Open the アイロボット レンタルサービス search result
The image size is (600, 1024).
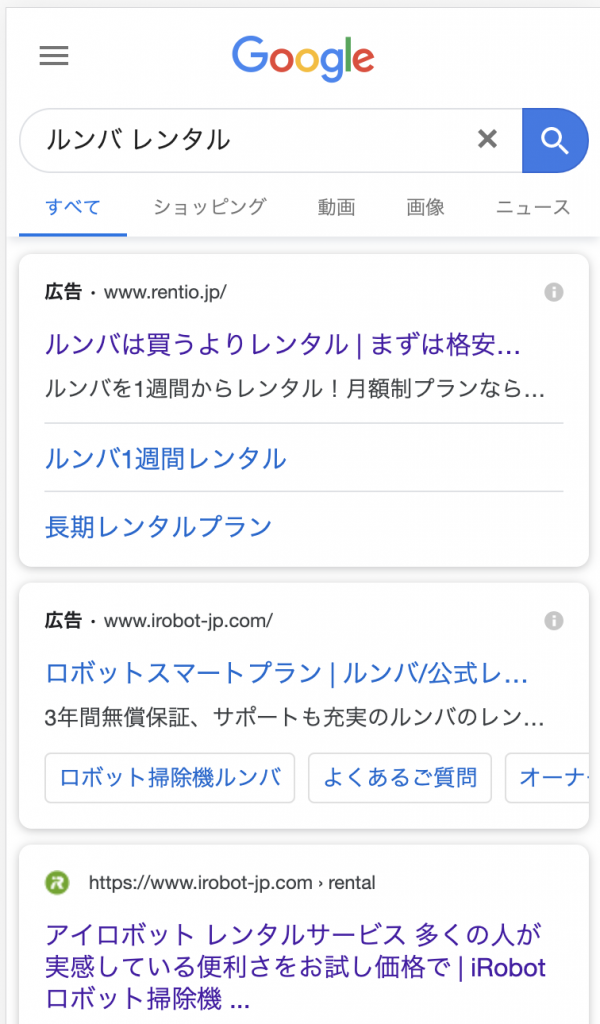click(x=295, y=967)
